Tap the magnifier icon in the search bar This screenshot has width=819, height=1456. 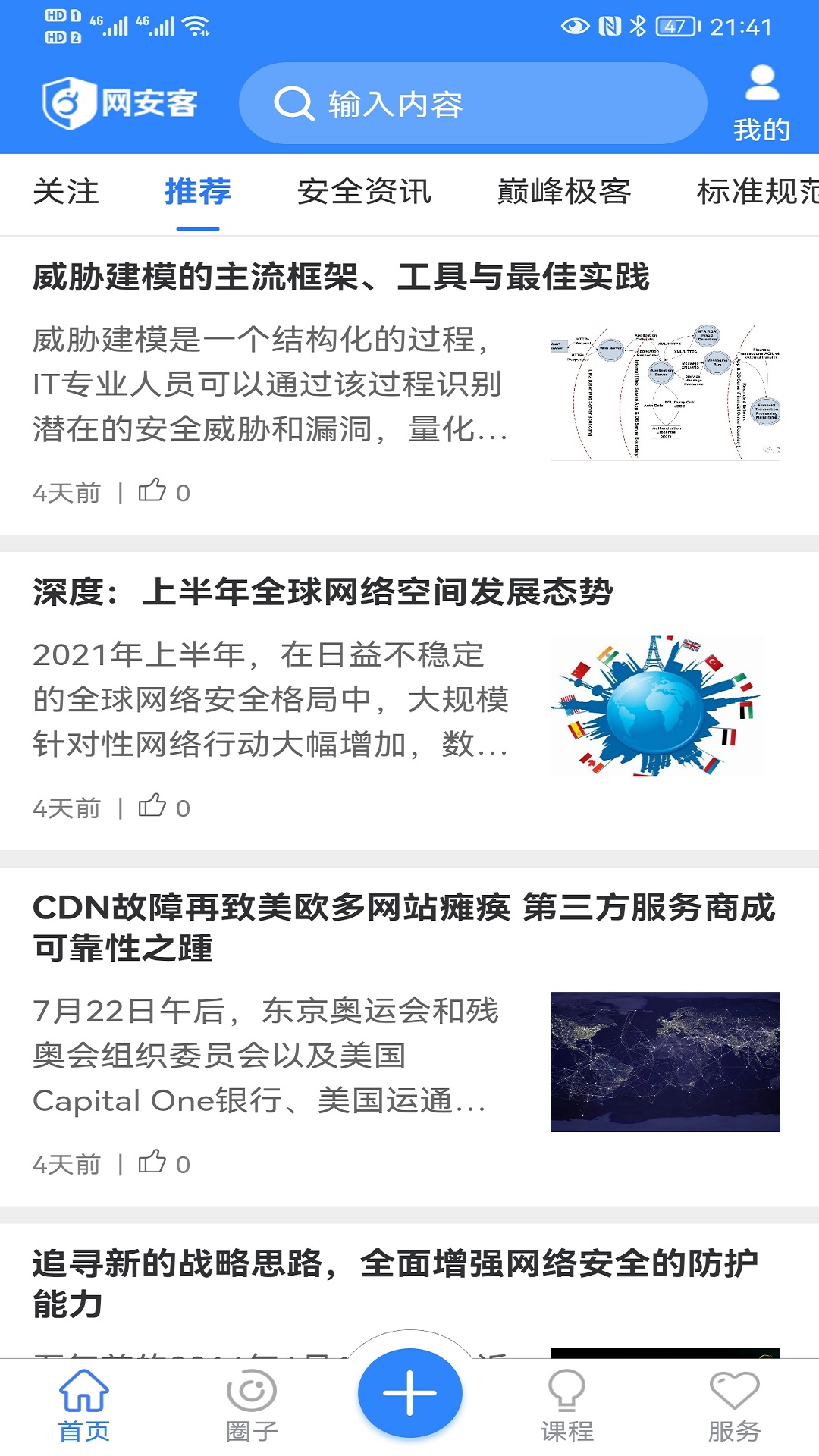(296, 104)
